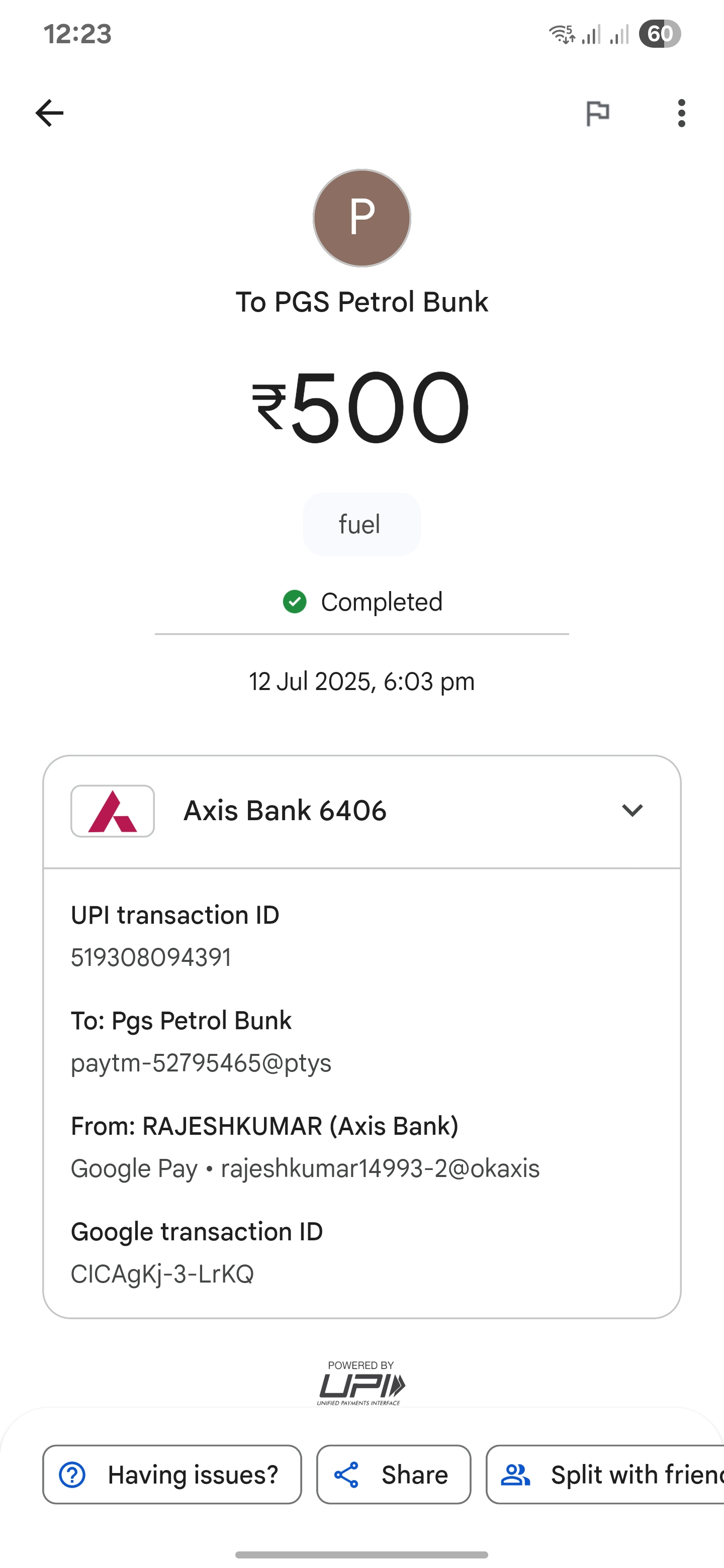Open PGS Petrol Bunk profile avatar

[361, 218]
